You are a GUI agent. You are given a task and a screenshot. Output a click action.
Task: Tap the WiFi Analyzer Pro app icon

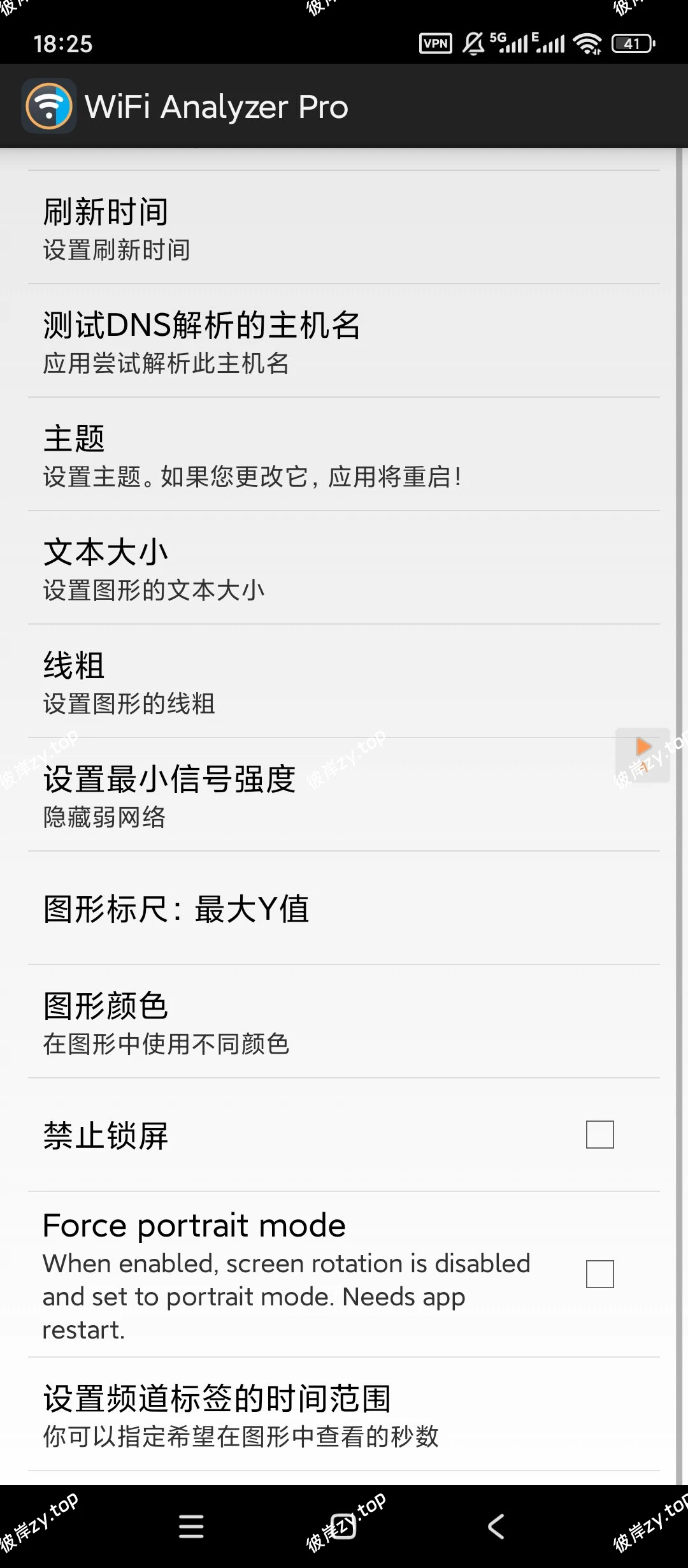click(x=48, y=106)
